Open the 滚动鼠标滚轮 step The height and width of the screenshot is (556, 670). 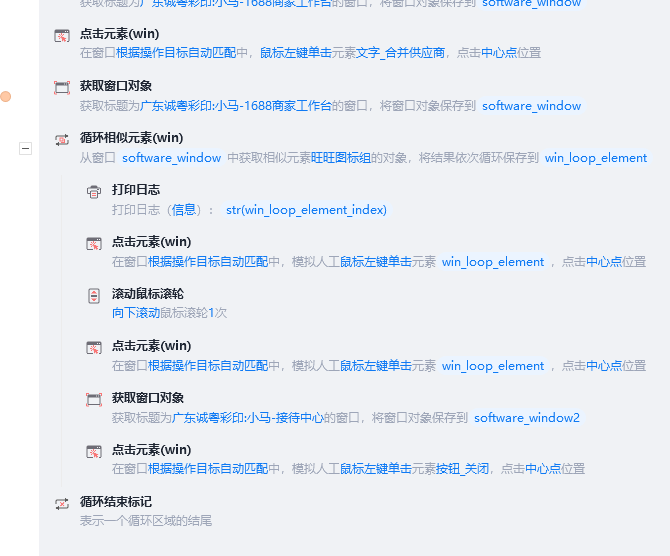tap(147, 294)
